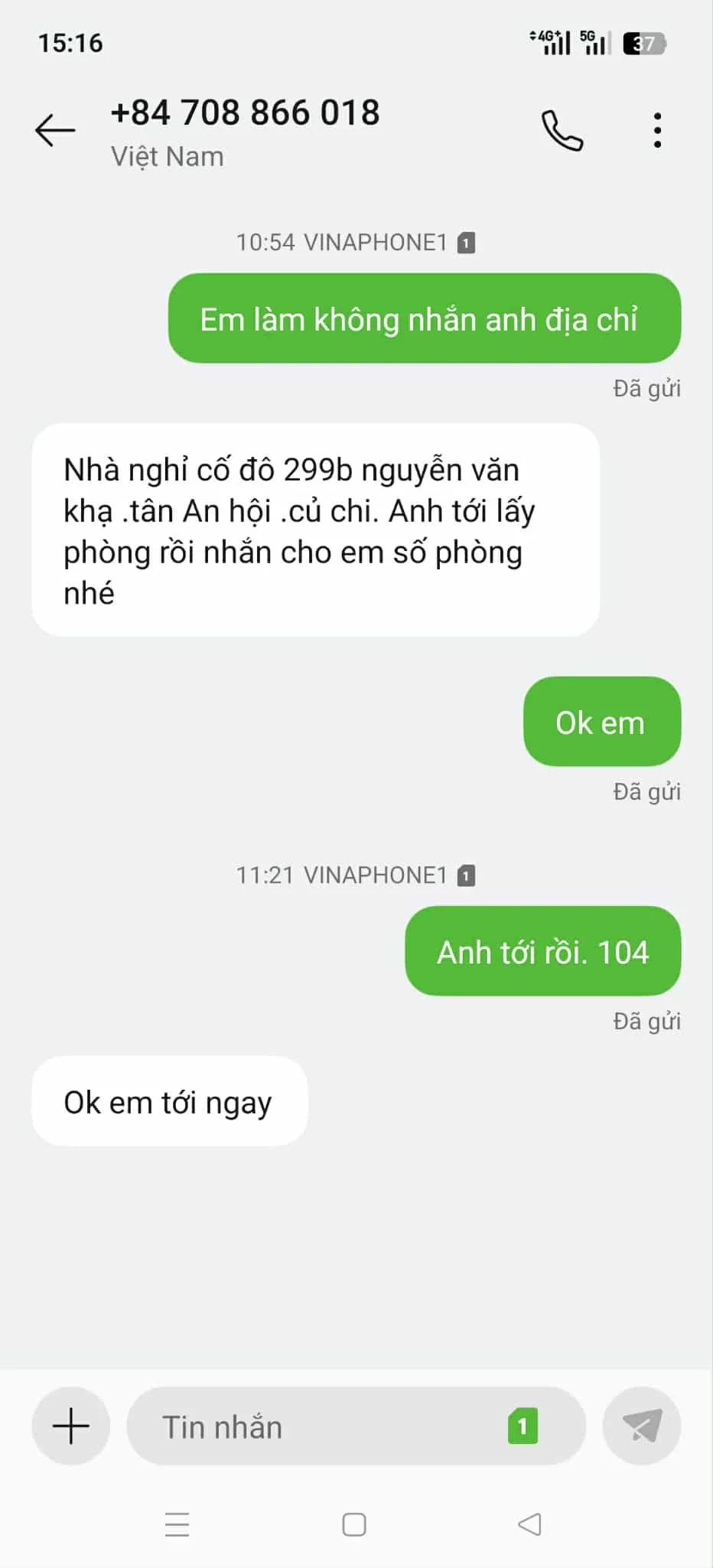Viewport: 713px width, 1568px height.
Task: Send the message with paper plane
Action: [x=641, y=1426]
